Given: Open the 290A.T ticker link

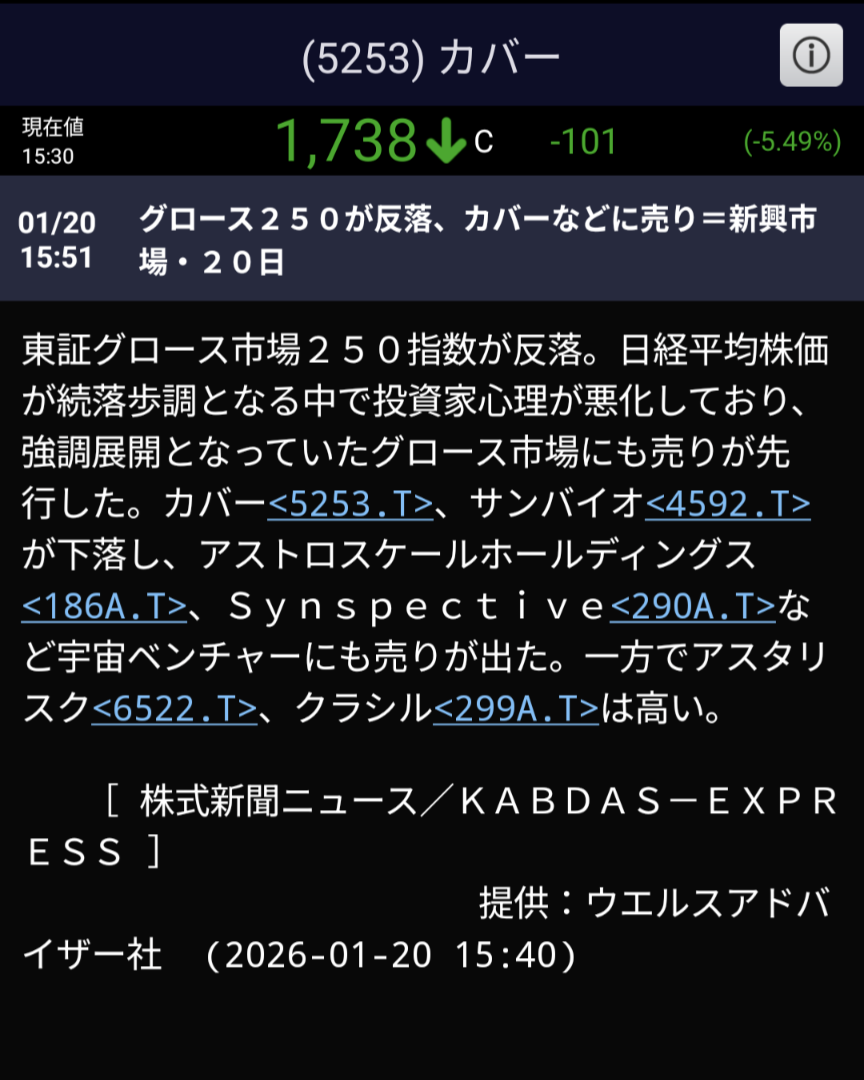Looking at the screenshot, I should click(x=692, y=607).
